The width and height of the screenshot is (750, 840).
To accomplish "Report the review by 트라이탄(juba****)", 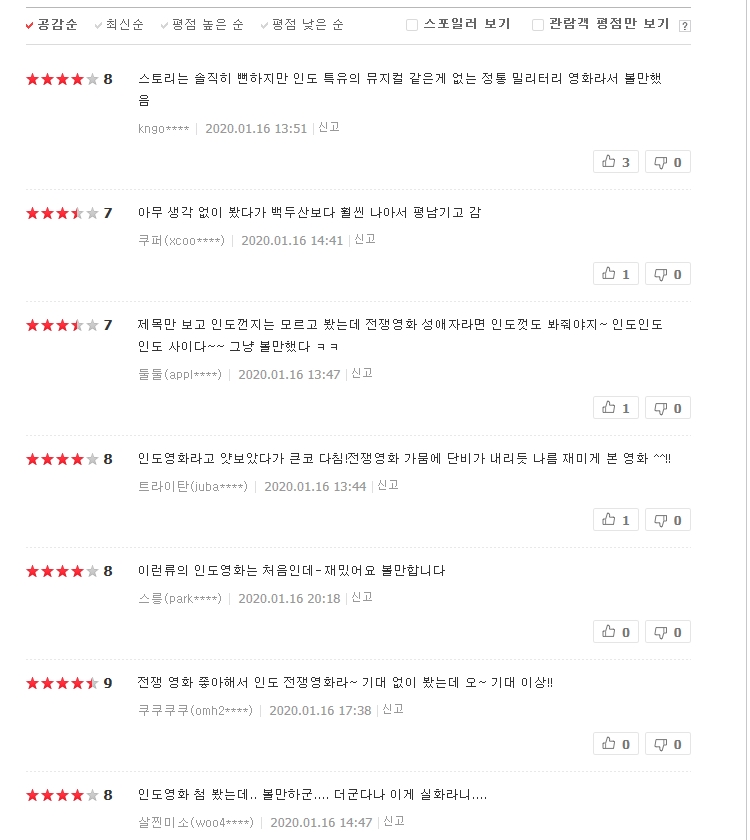I will point(388,485).
